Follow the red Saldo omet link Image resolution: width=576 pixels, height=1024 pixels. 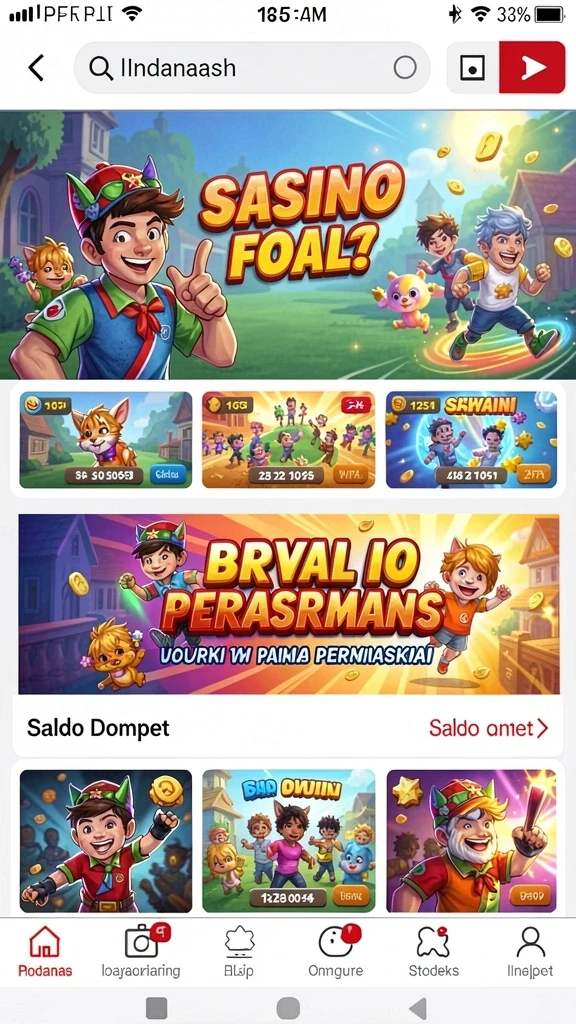click(x=488, y=728)
